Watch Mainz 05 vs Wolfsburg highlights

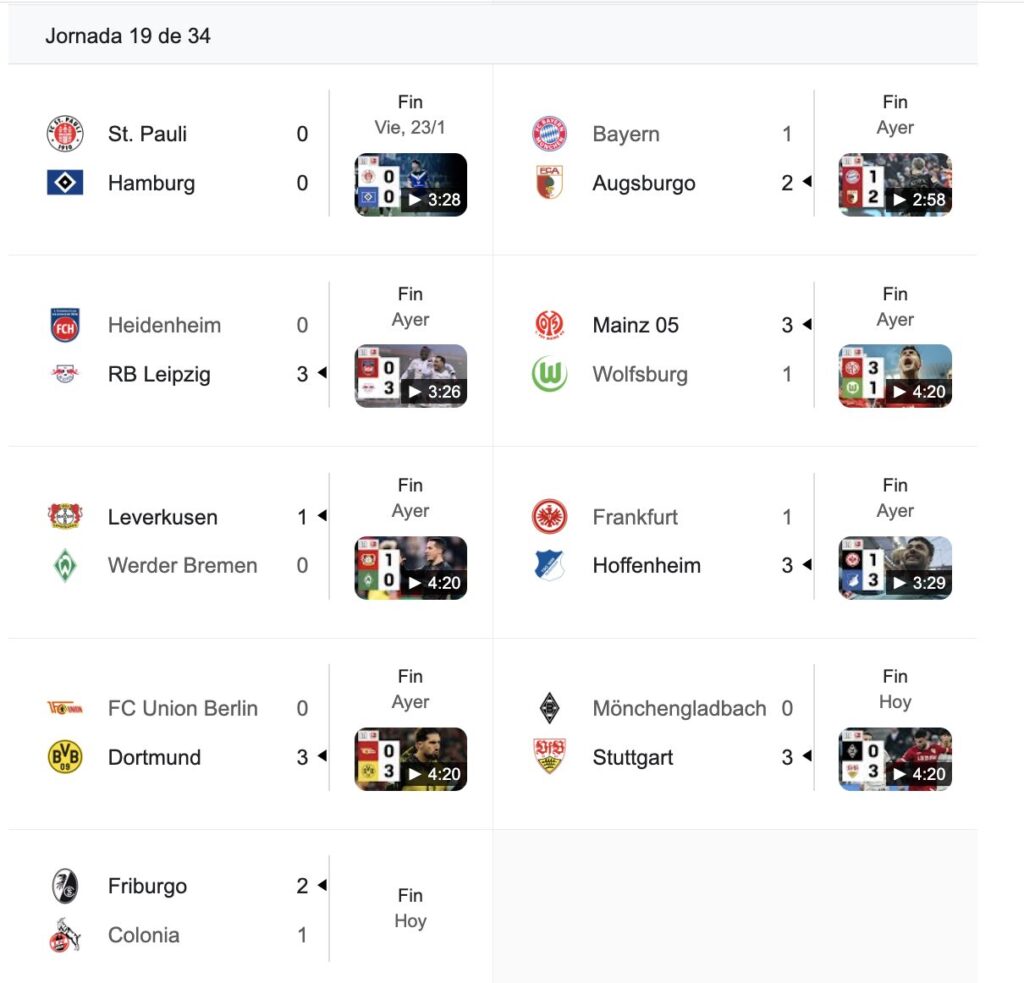895,376
